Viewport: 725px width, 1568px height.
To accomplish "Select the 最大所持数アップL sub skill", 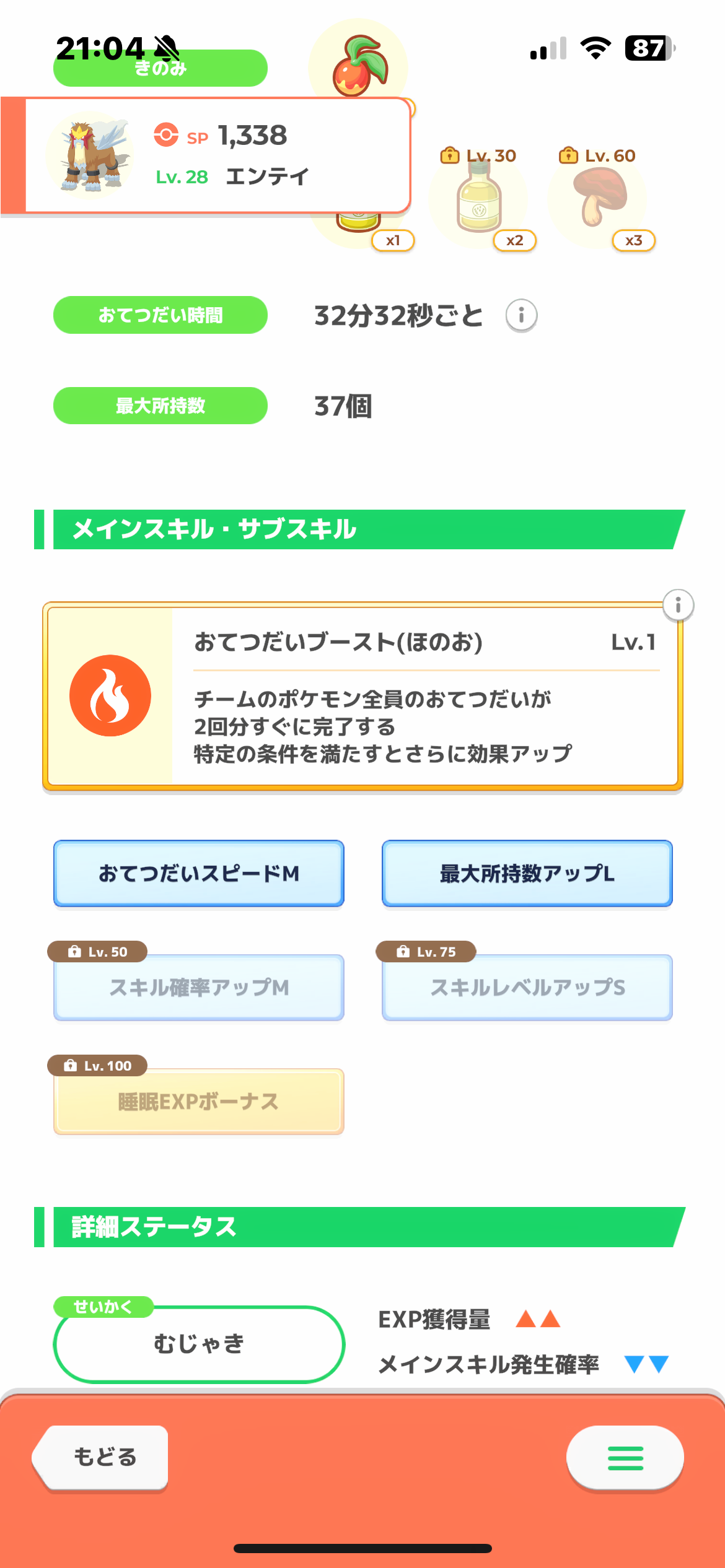I will pos(527,873).
